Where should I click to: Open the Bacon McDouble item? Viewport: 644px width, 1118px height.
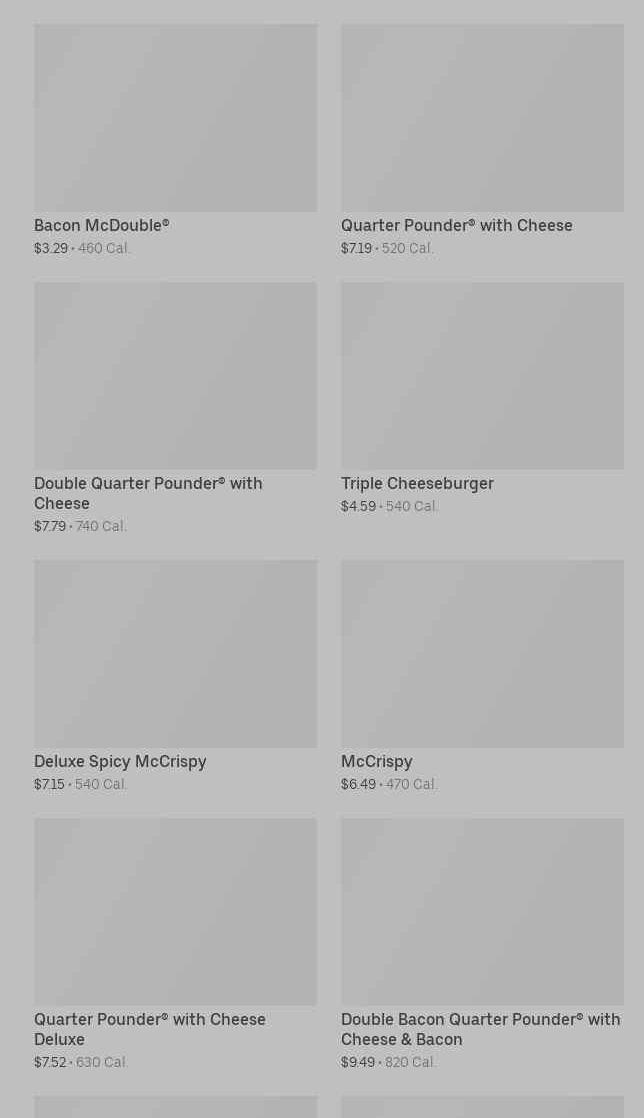point(175,140)
